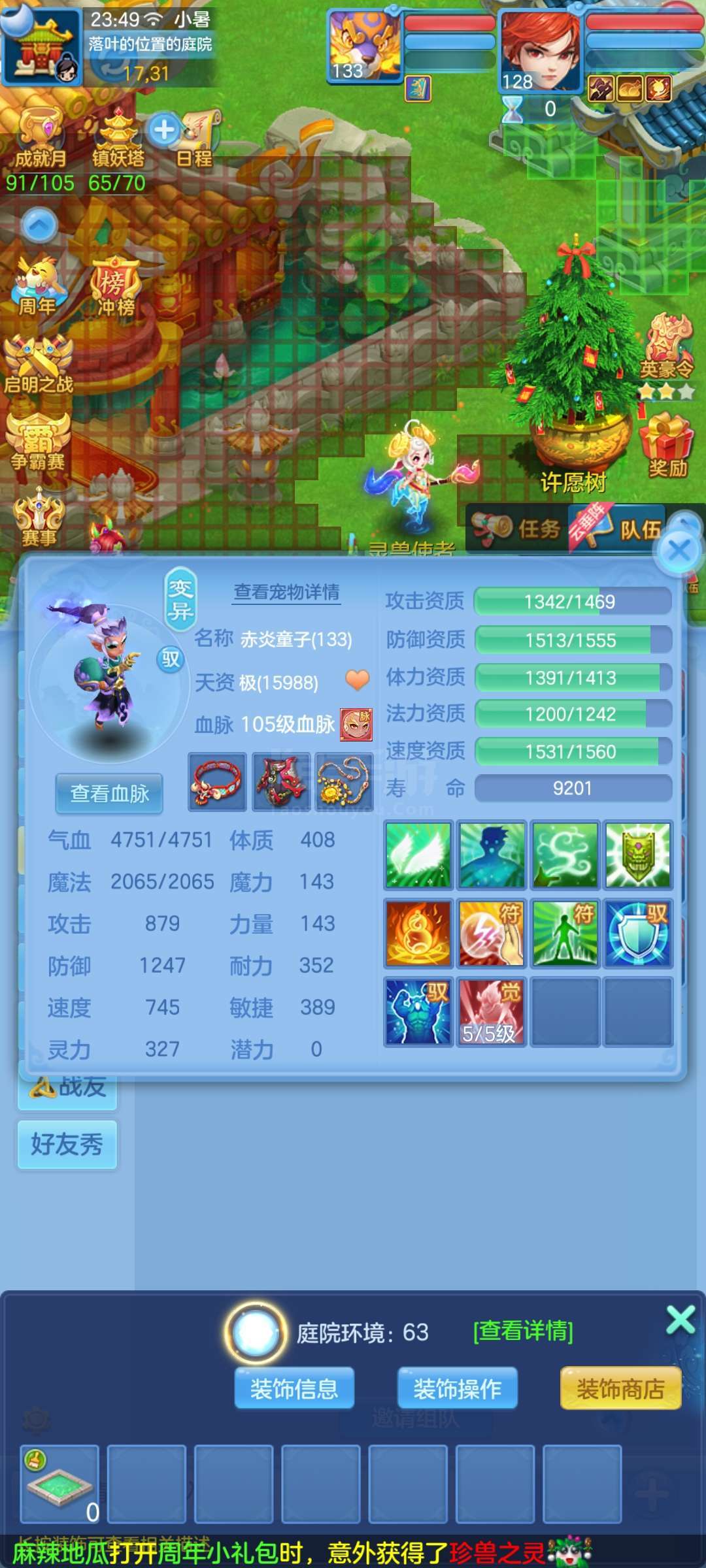Open the 周年 anniversary event
The image size is (706, 1568).
38,286
